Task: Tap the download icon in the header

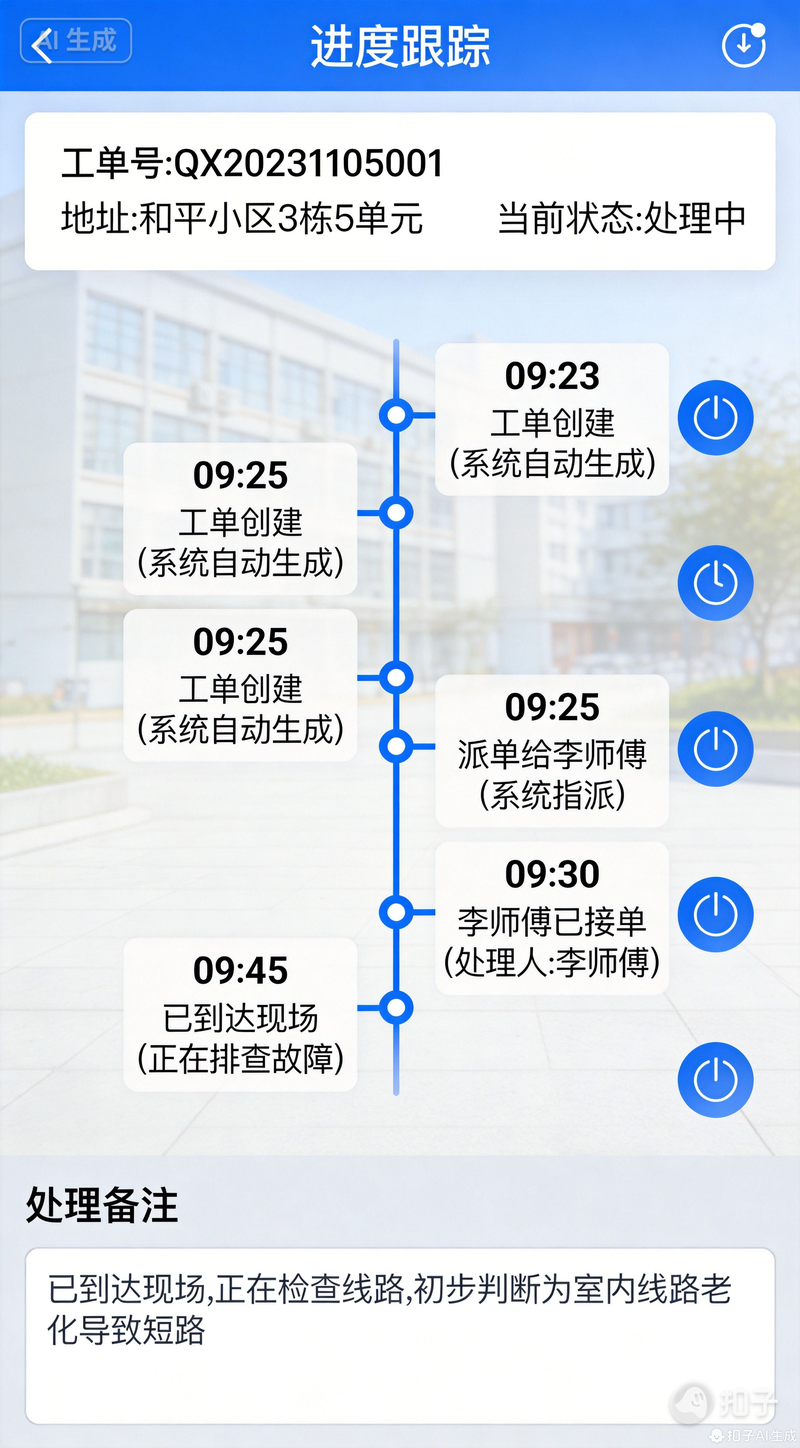Action: coord(743,45)
